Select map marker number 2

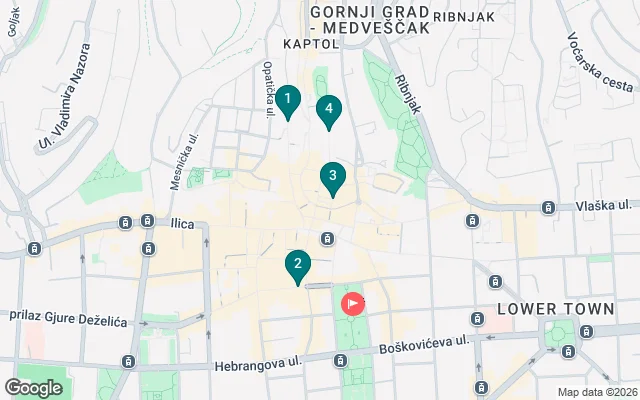coord(297,266)
